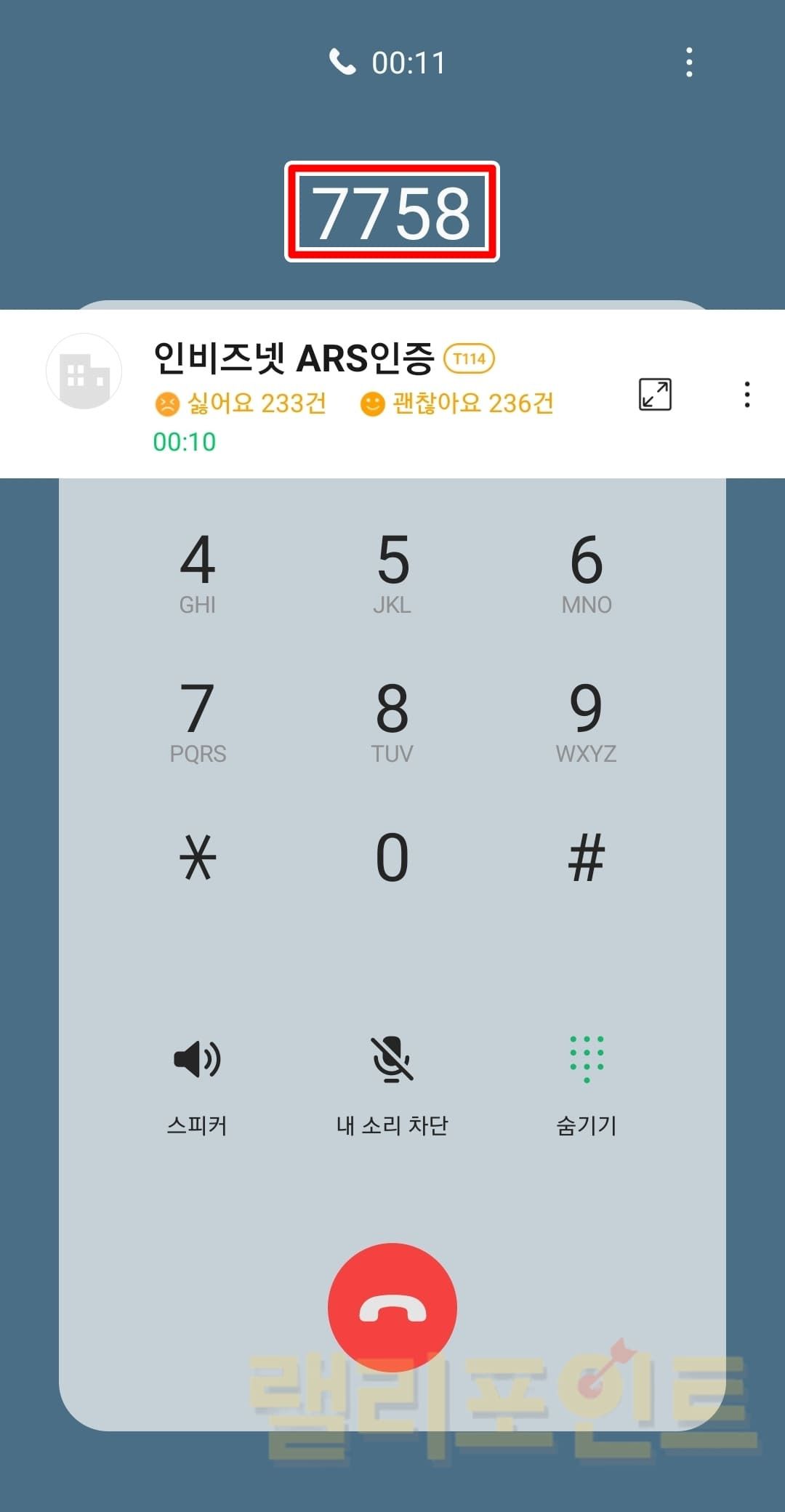This screenshot has height=1512, width=785.
Task: Turn on the speaker (스피커)
Action: coord(198,1082)
